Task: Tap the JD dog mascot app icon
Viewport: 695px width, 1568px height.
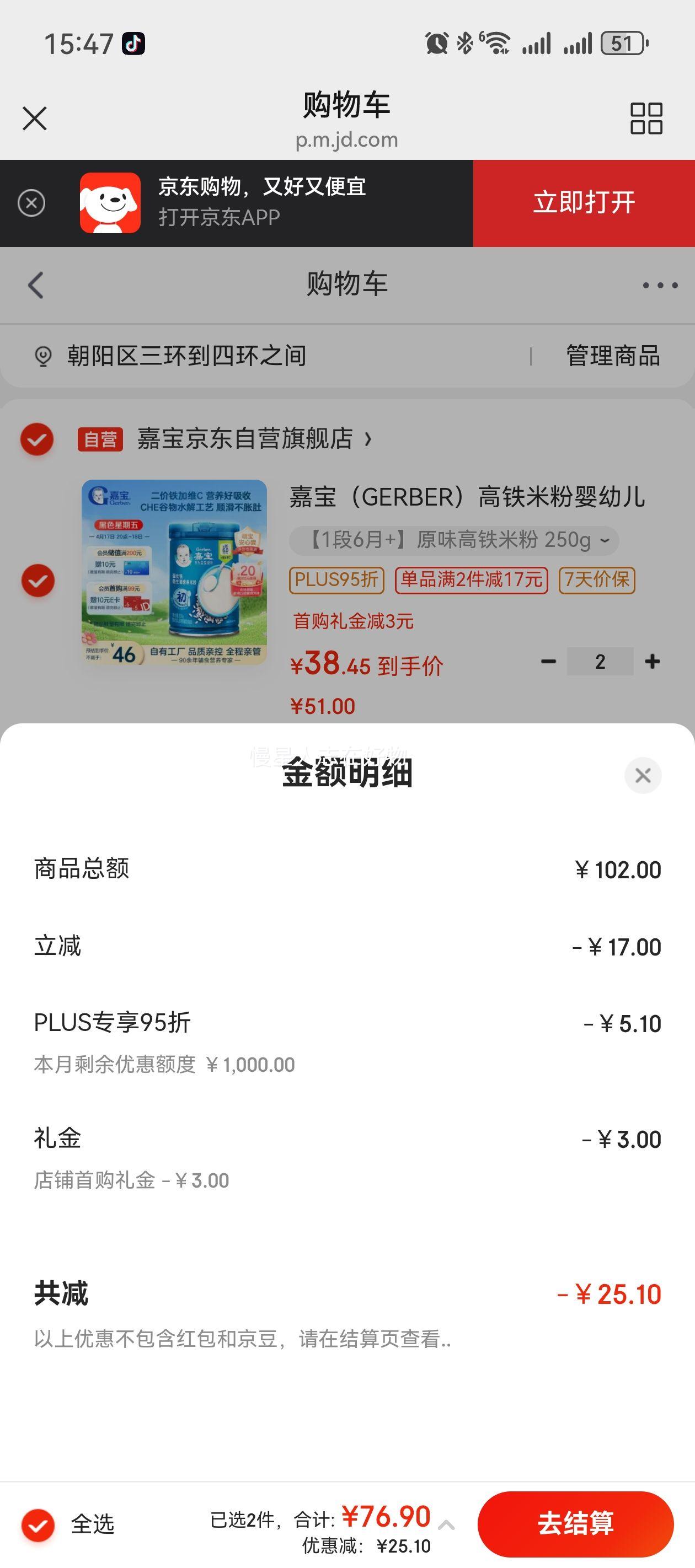Action: [x=111, y=203]
